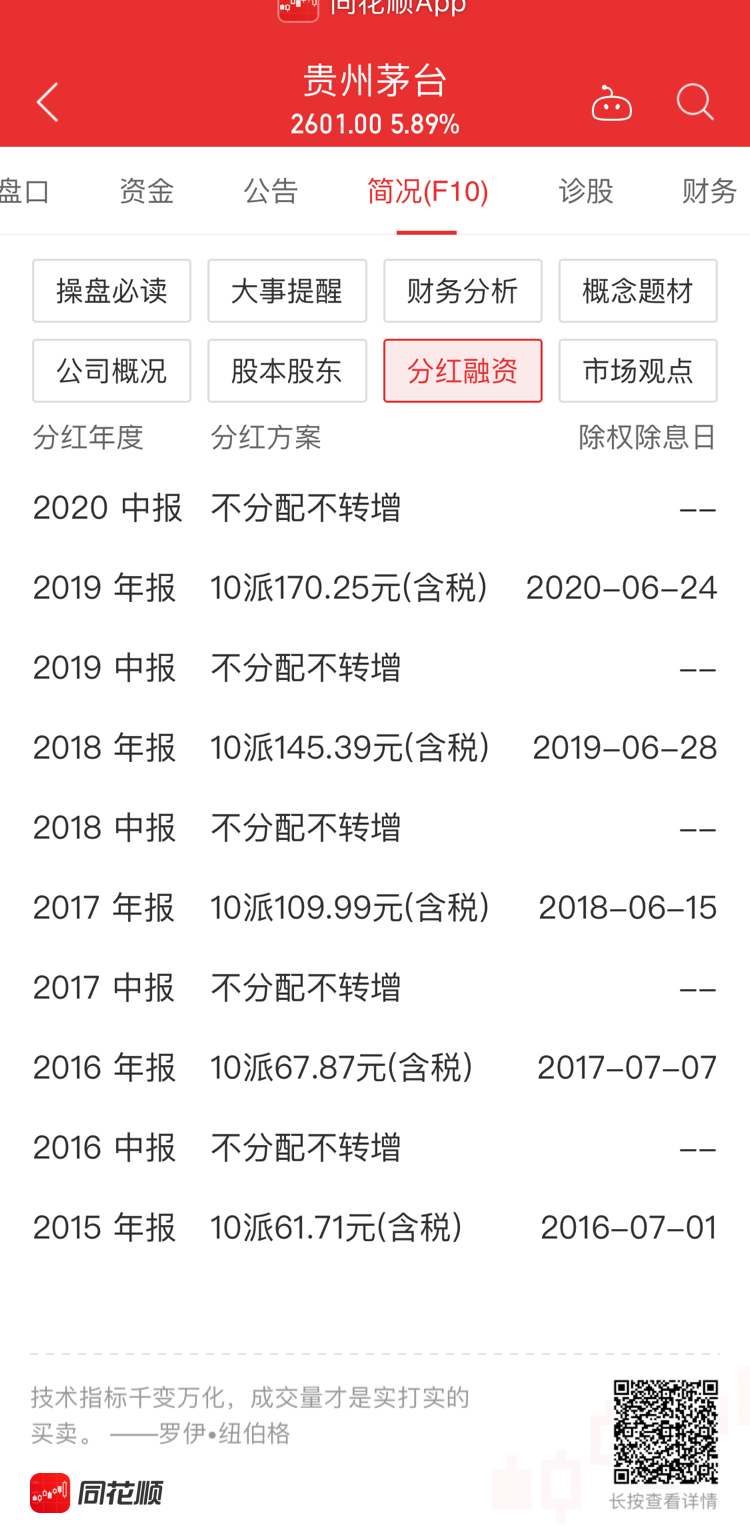Open the 概念题材 section

[x=638, y=291]
